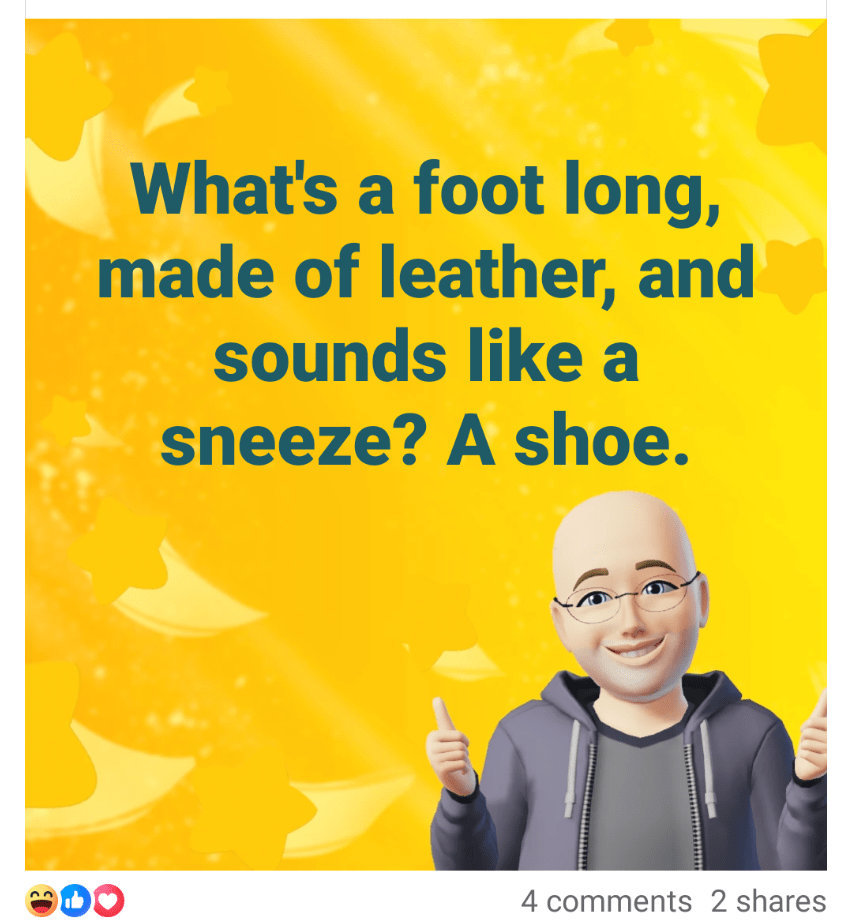
Task: View the post's reactions list
Action: [75, 901]
